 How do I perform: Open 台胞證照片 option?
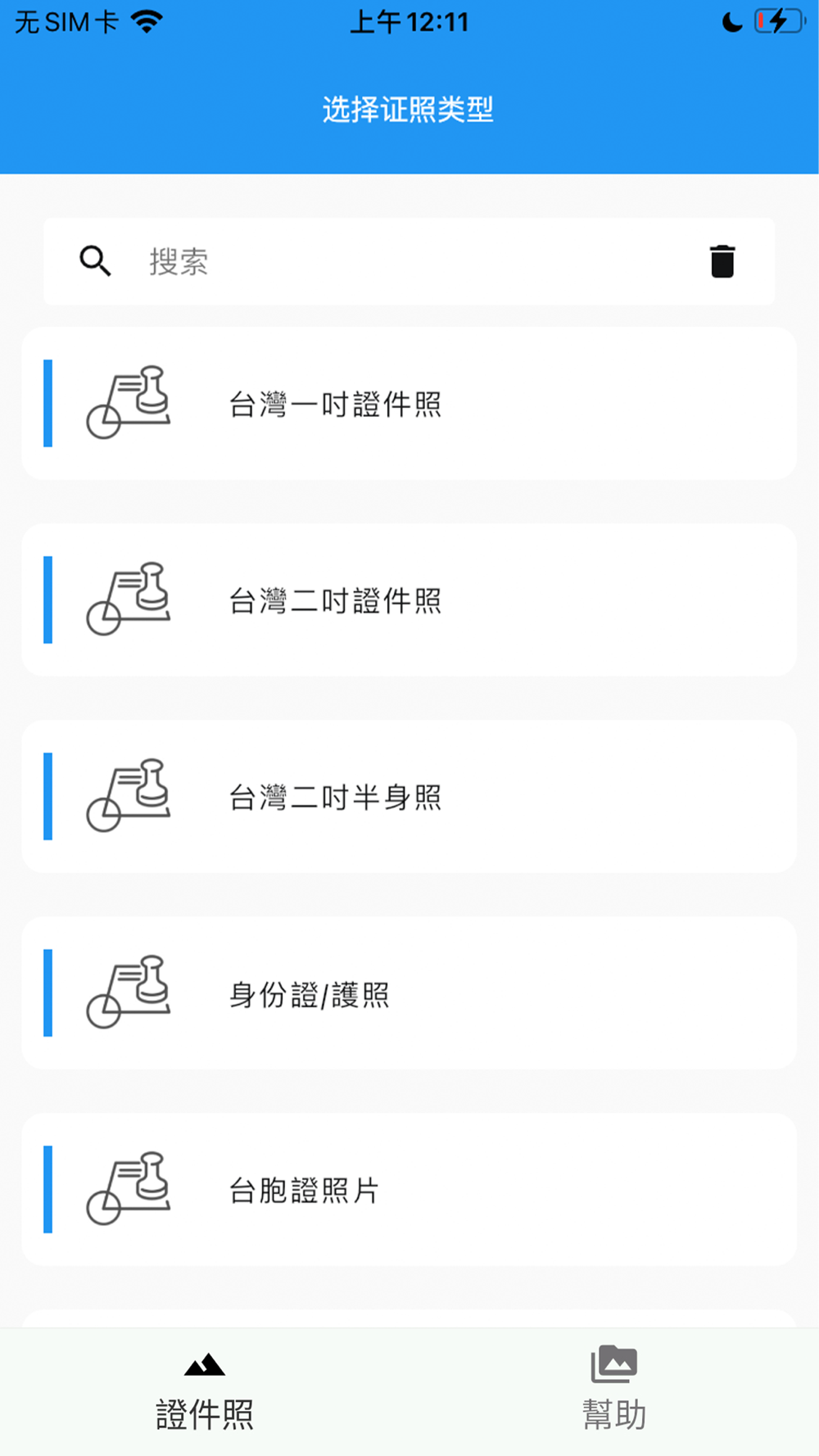[409, 1190]
